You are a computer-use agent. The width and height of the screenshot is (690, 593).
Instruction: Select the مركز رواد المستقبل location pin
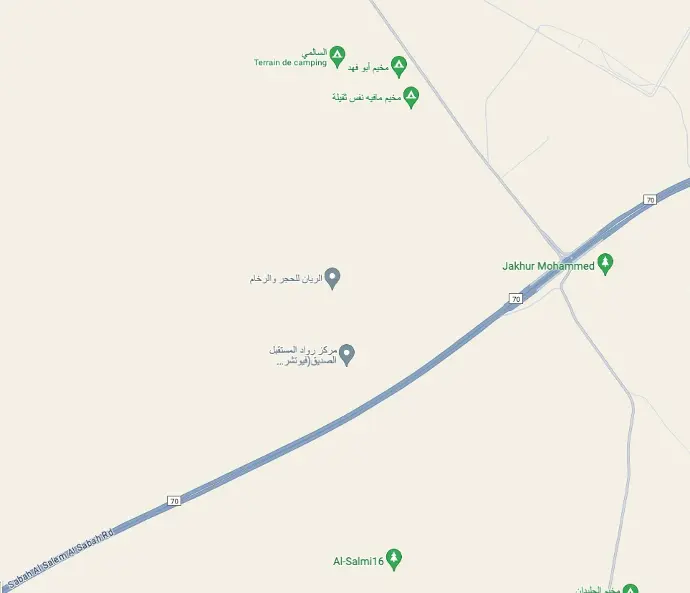tap(347, 353)
